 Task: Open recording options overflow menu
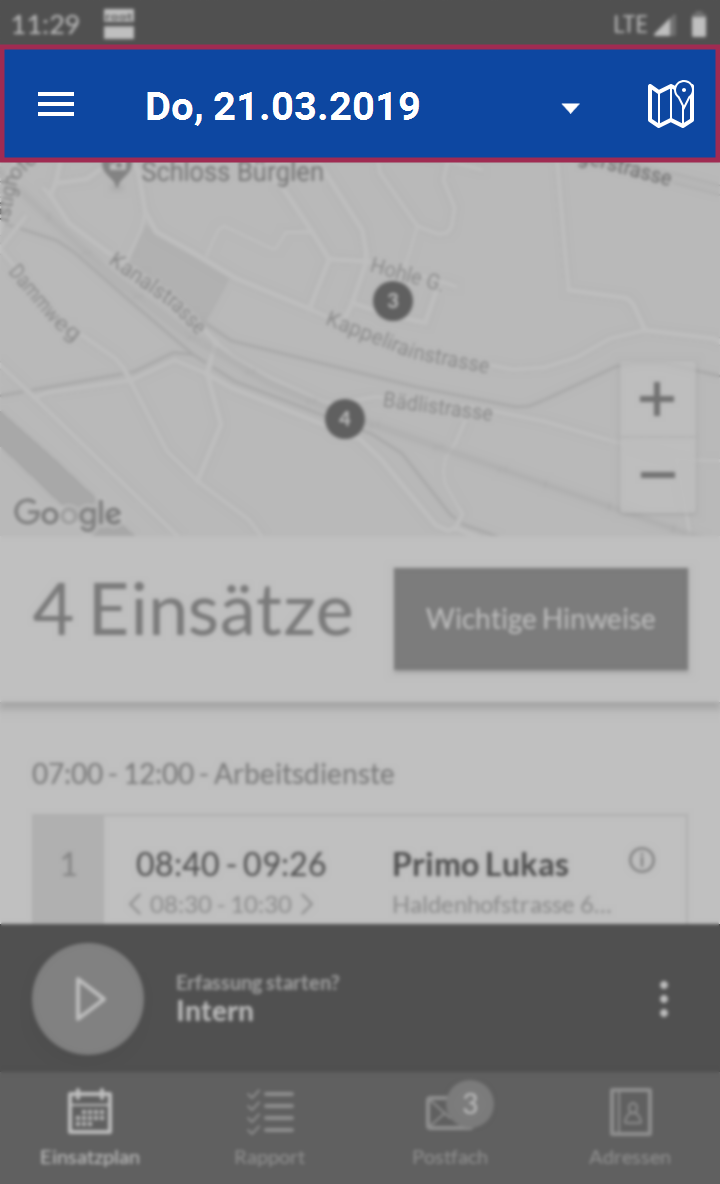click(x=663, y=999)
